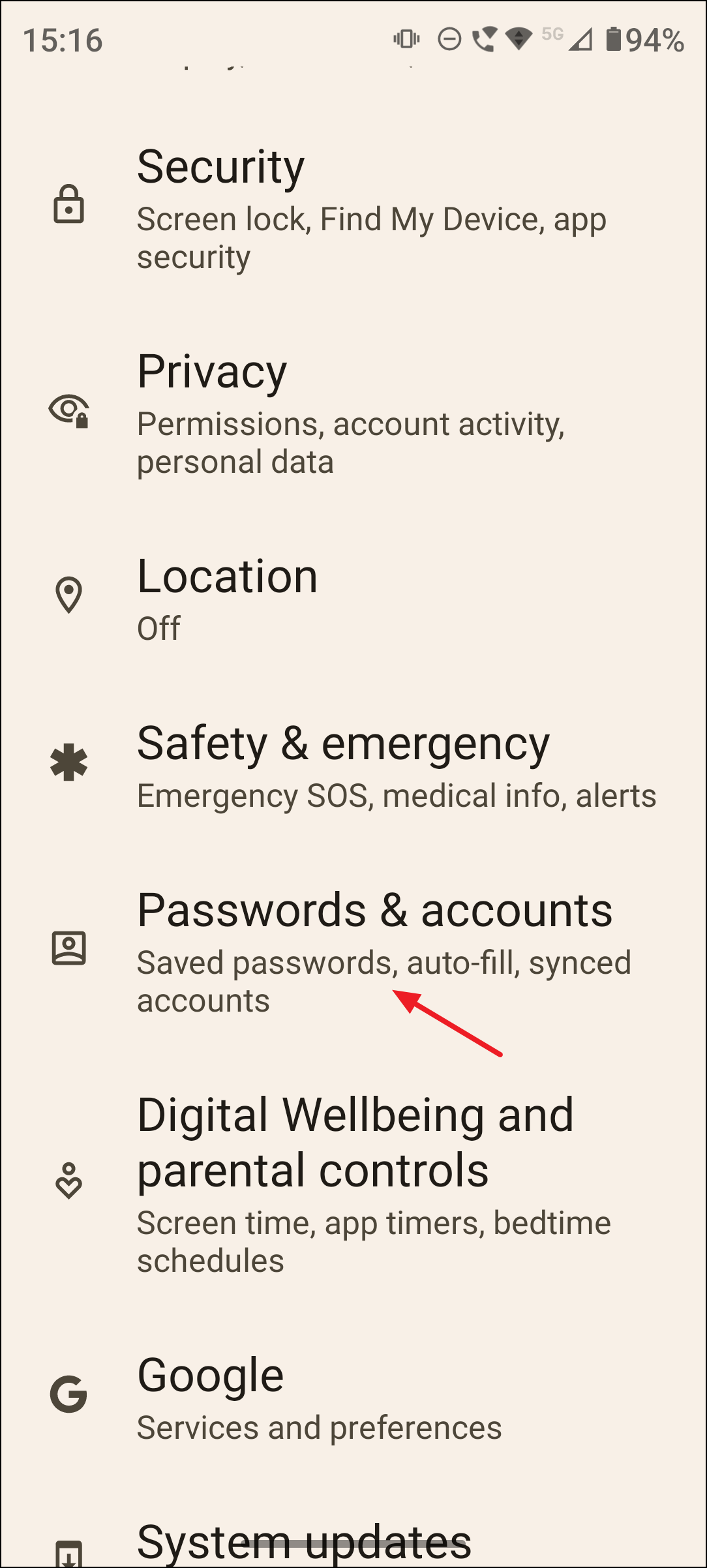Open the Location row
707x1568 pixels.
click(352, 597)
